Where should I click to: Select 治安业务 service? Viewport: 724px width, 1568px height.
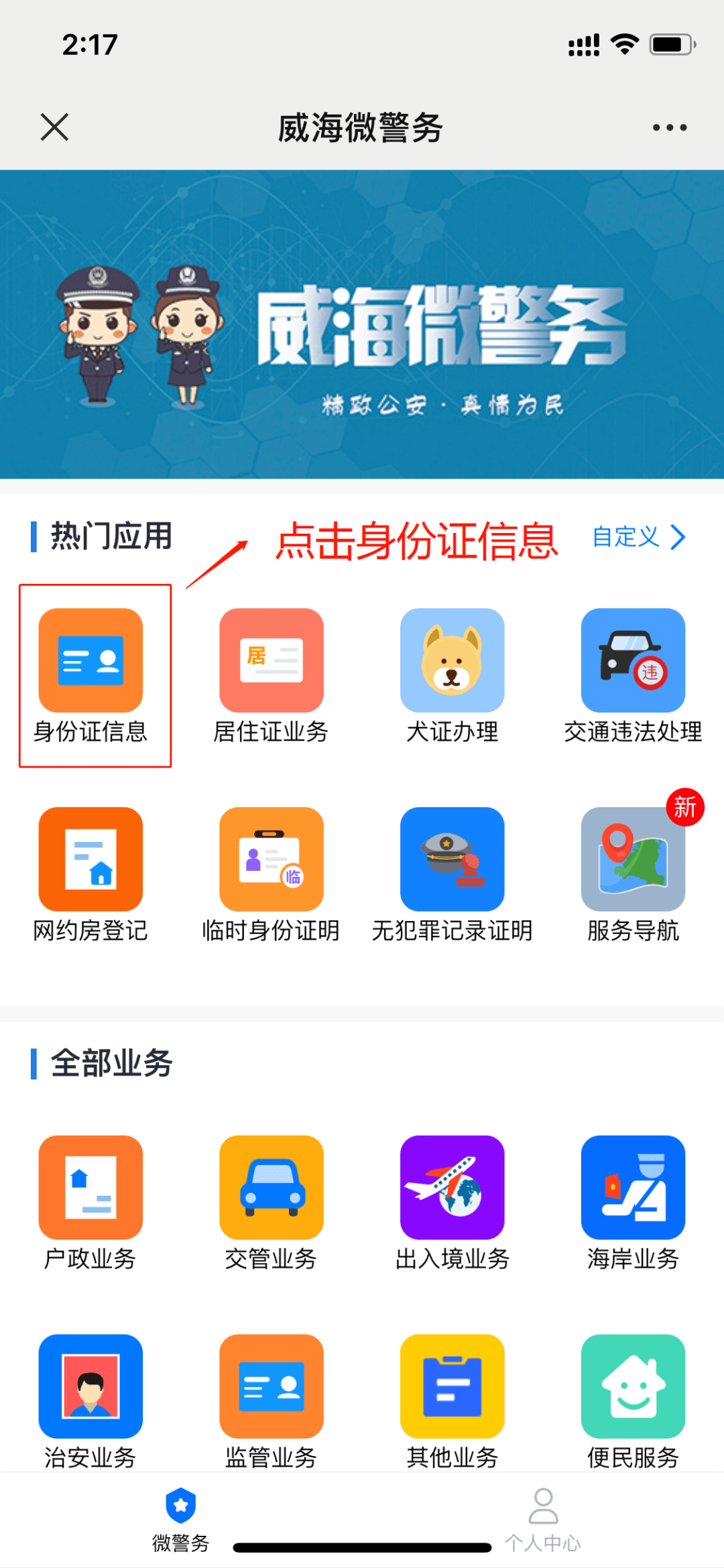(x=91, y=1388)
